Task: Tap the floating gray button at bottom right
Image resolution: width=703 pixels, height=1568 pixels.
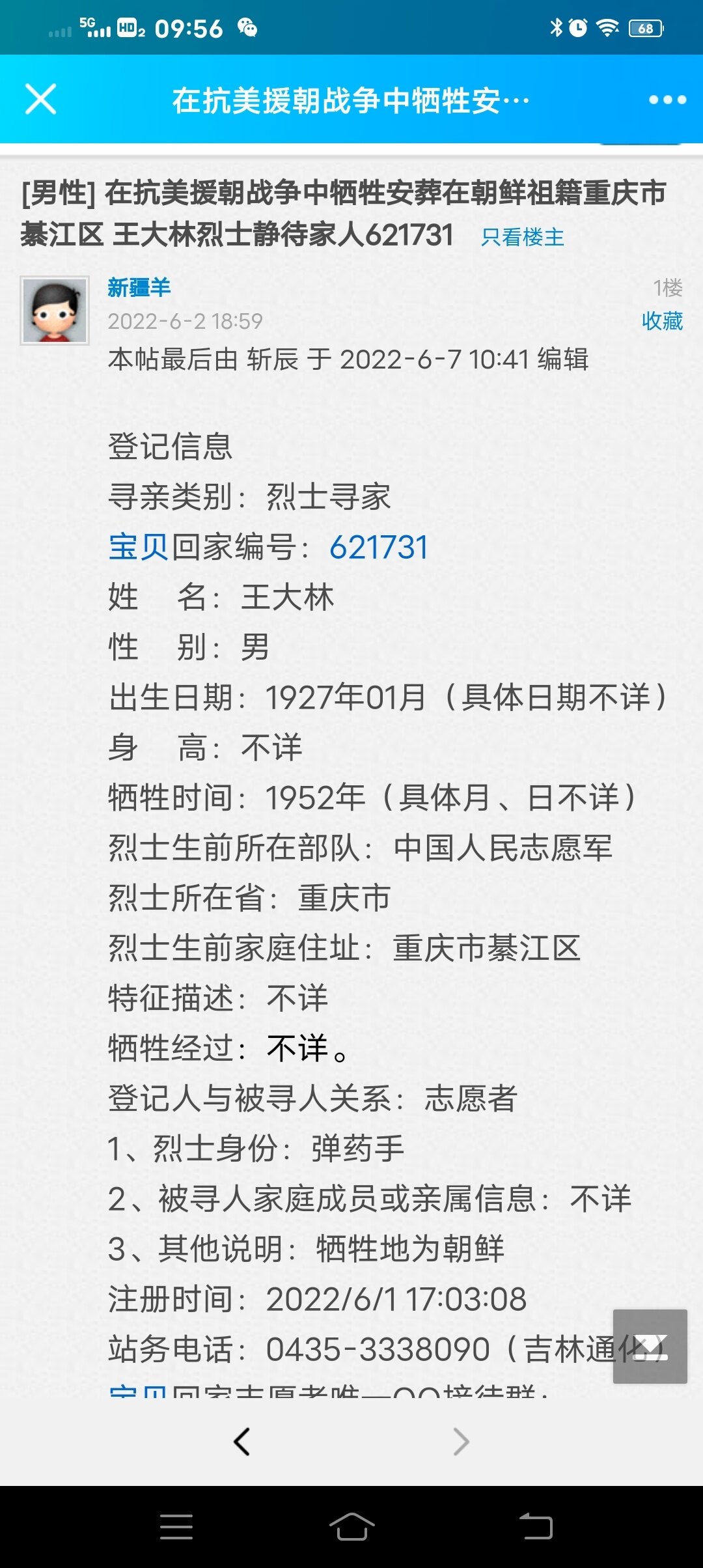Action: coord(650,1347)
